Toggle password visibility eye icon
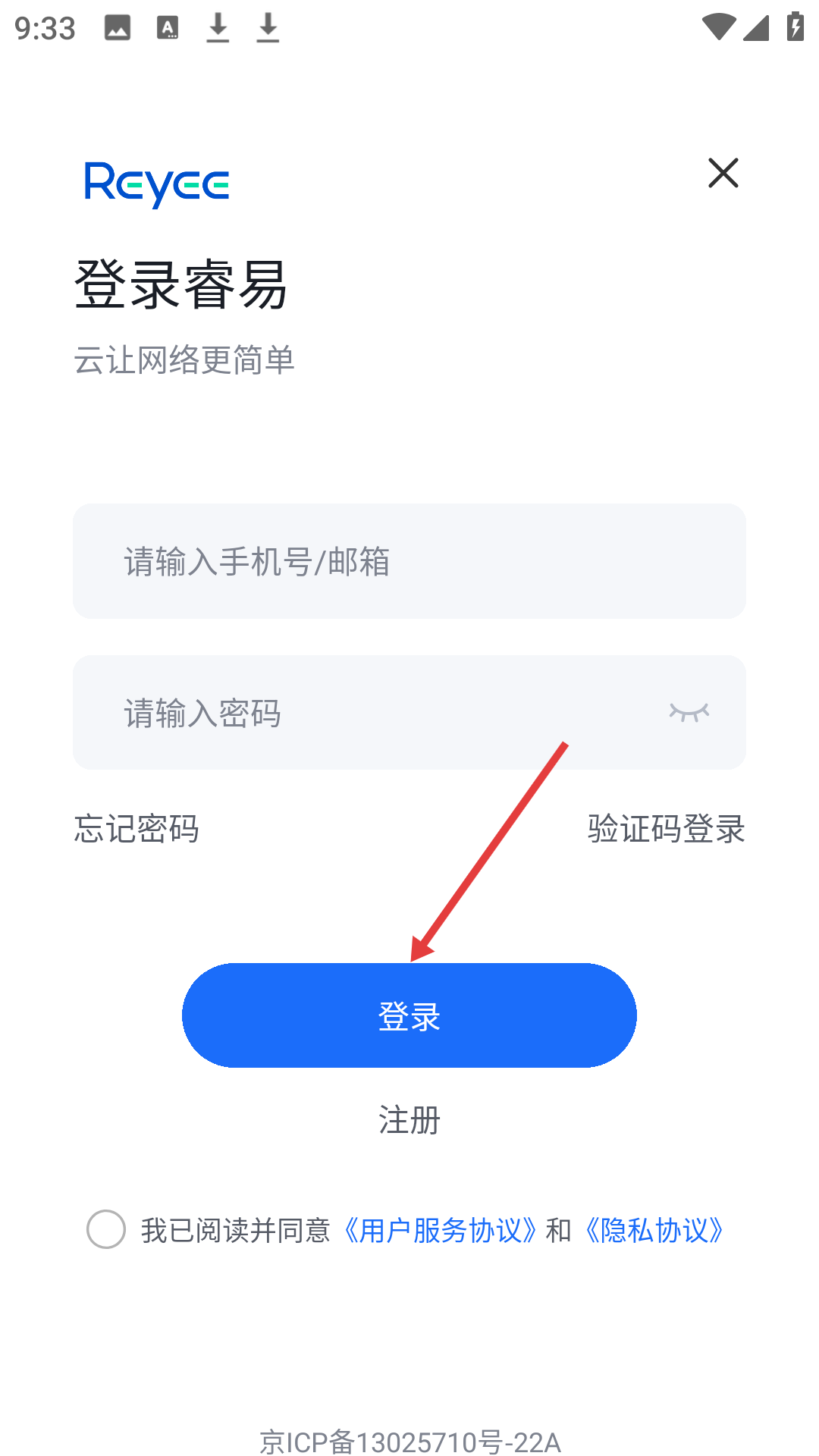Image resolution: width=819 pixels, height=1456 pixels. tap(689, 712)
